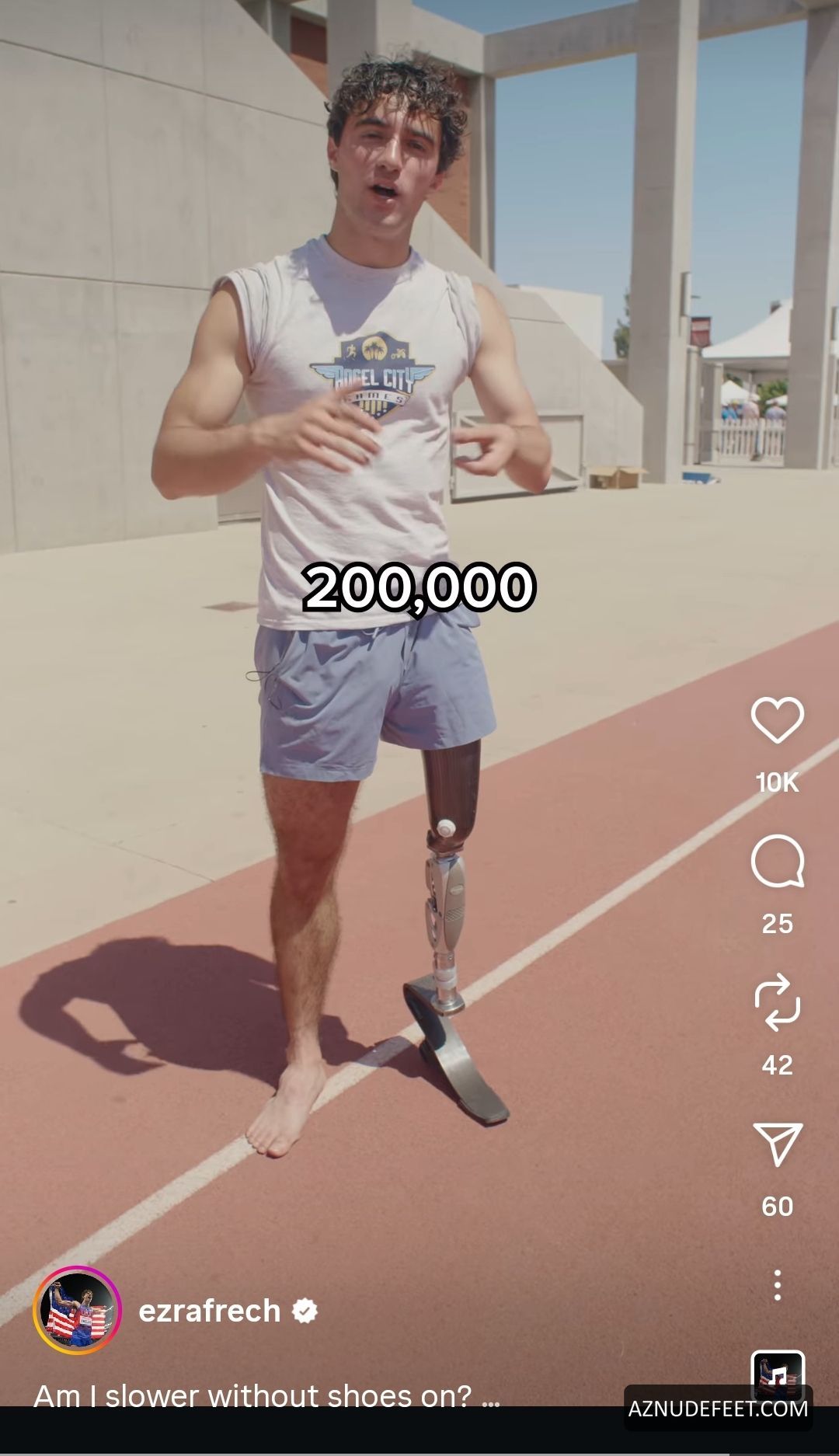Open the comments on this reel
The width and height of the screenshot is (839, 1456).
[777, 861]
